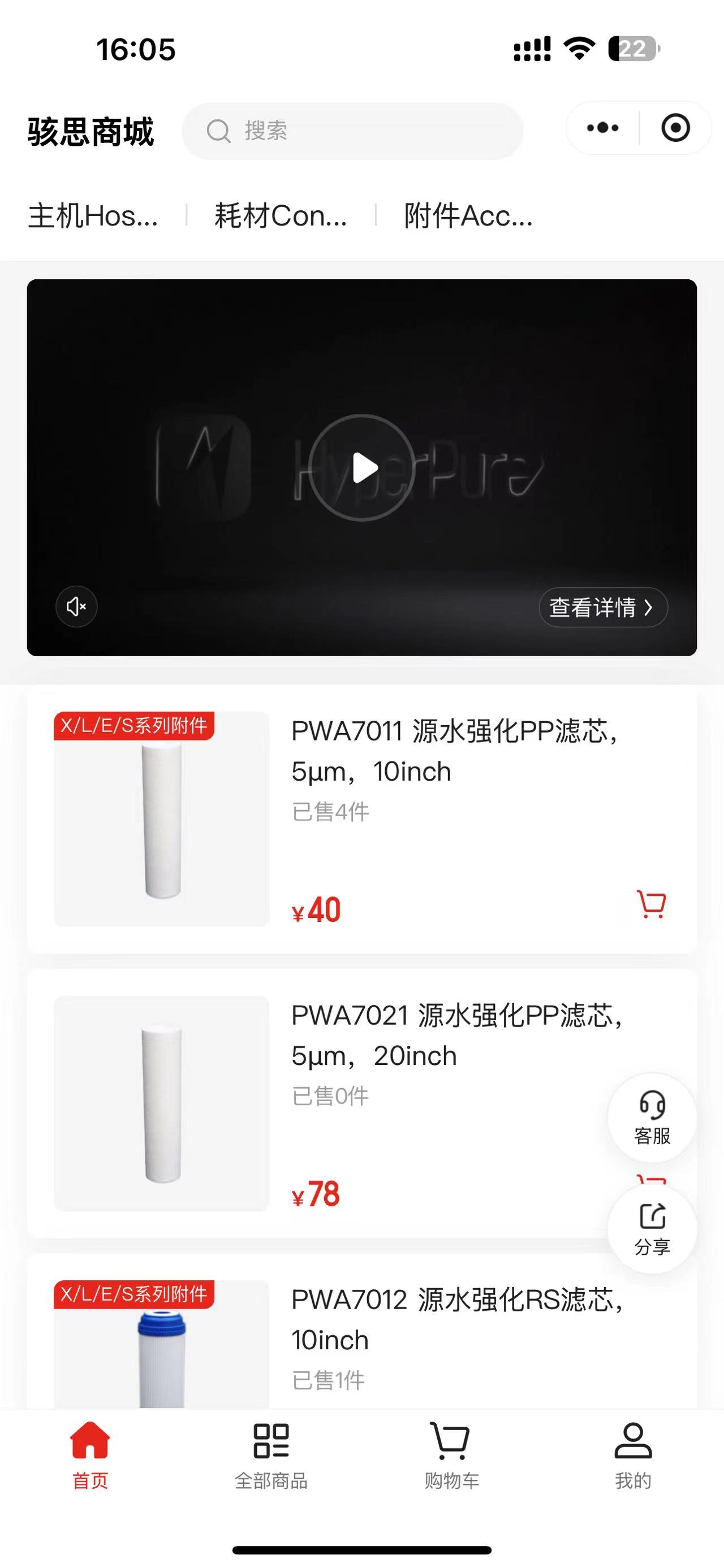Tap the 搜索 search box

point(352,131)
